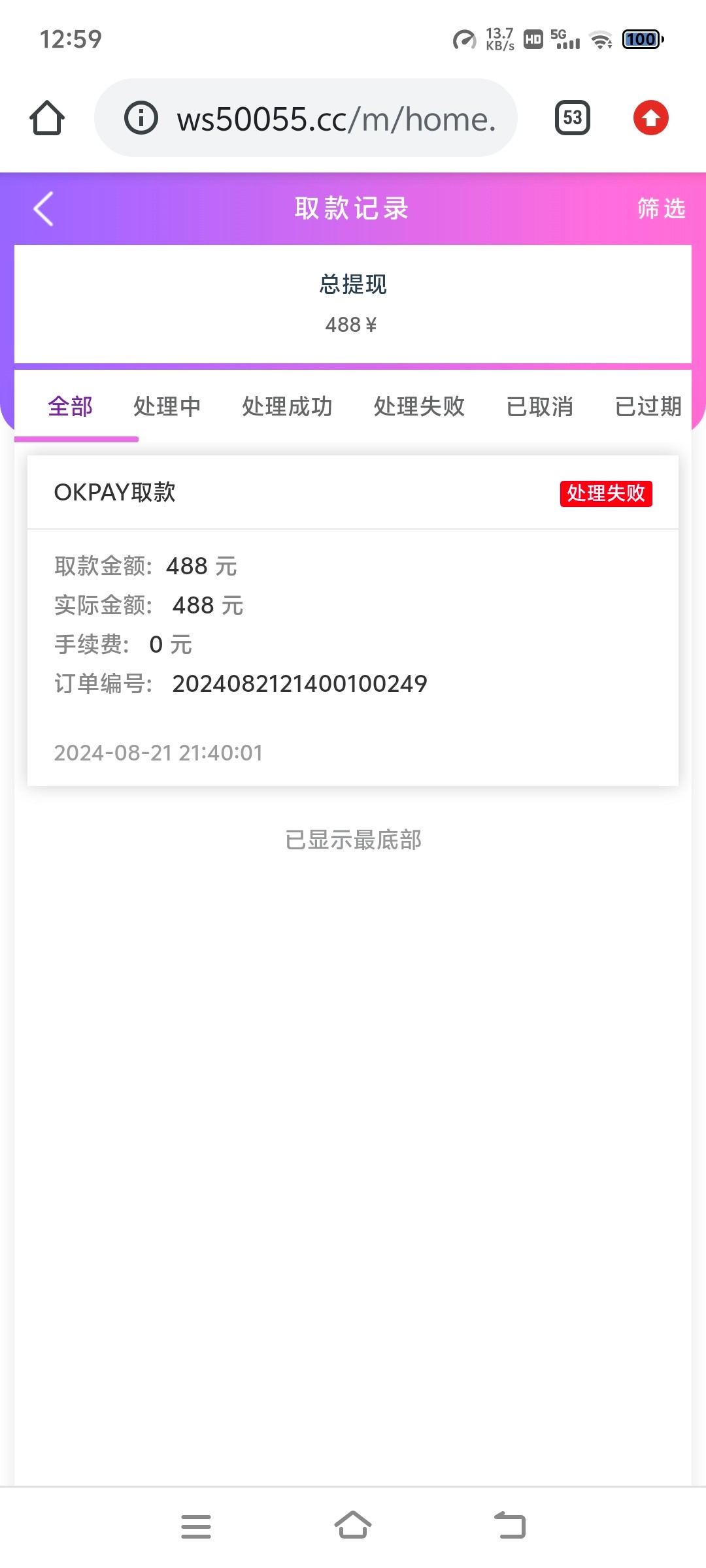The width and height of the screenshot is (706, 1568).
Task: Open the tab switcher showing 53 tabs
Action: (570, 118)
